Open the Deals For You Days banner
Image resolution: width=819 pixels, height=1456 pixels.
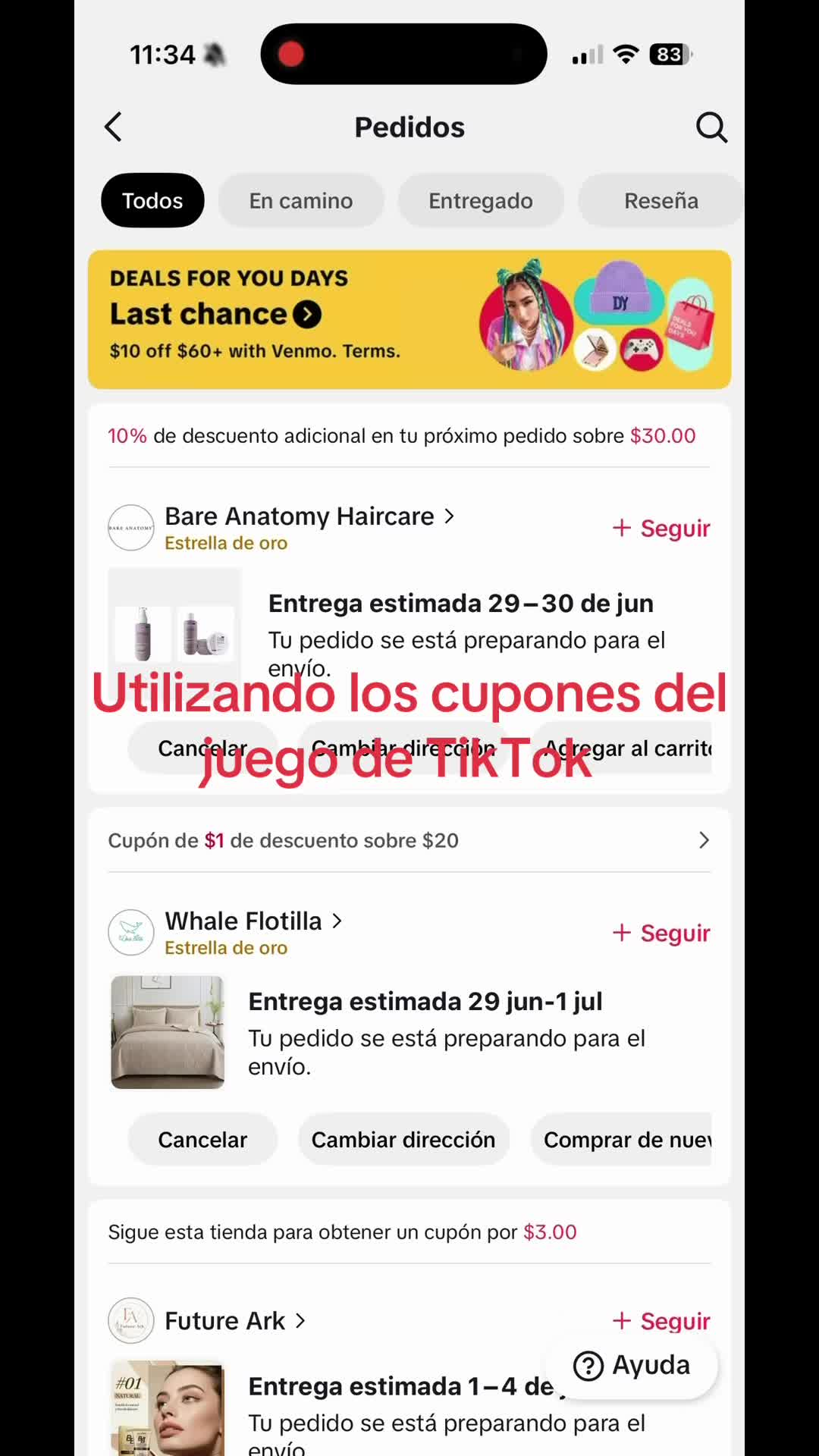pos(409,319)
